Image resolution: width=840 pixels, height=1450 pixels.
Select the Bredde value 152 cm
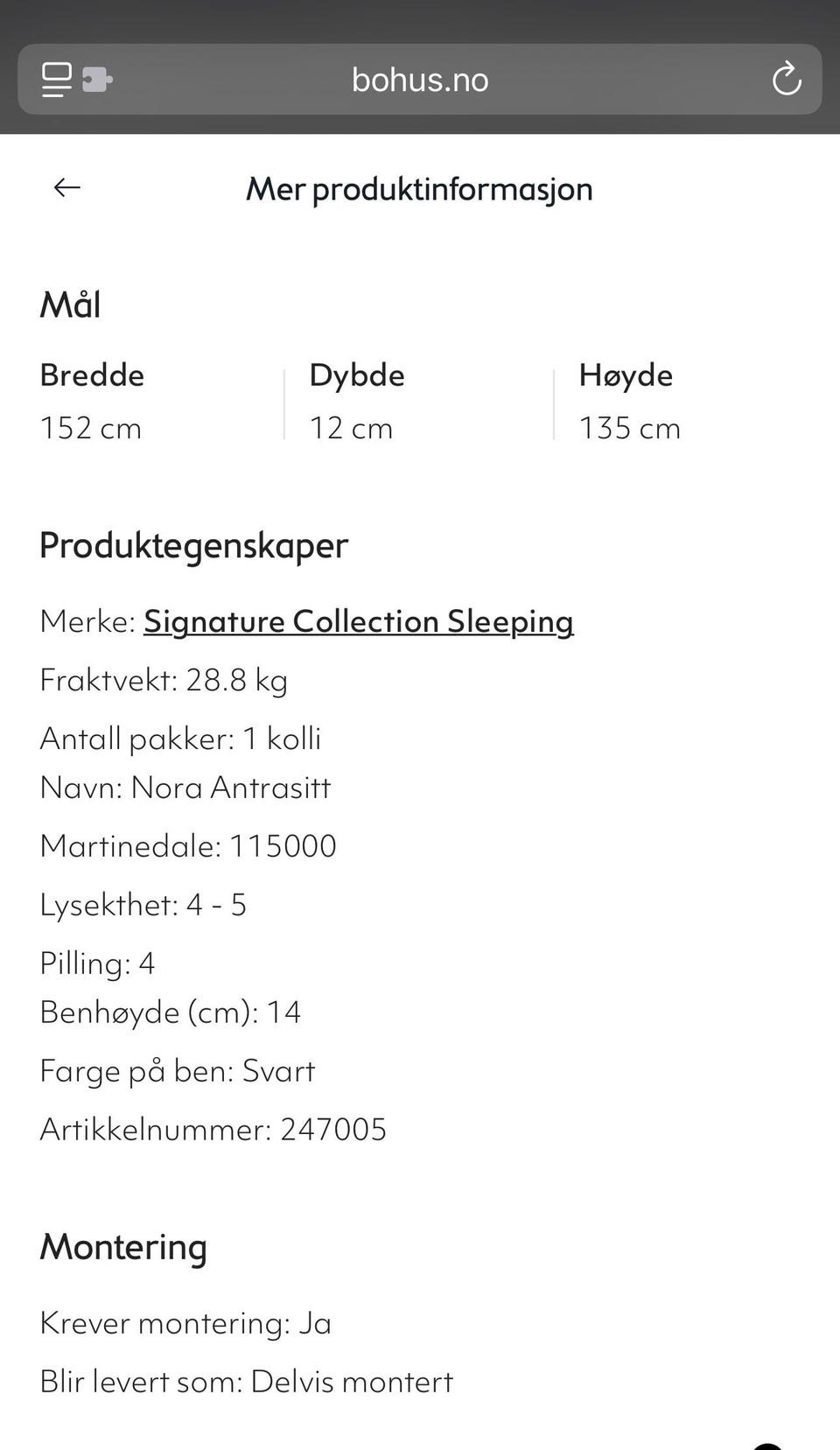tap(90, 428)
